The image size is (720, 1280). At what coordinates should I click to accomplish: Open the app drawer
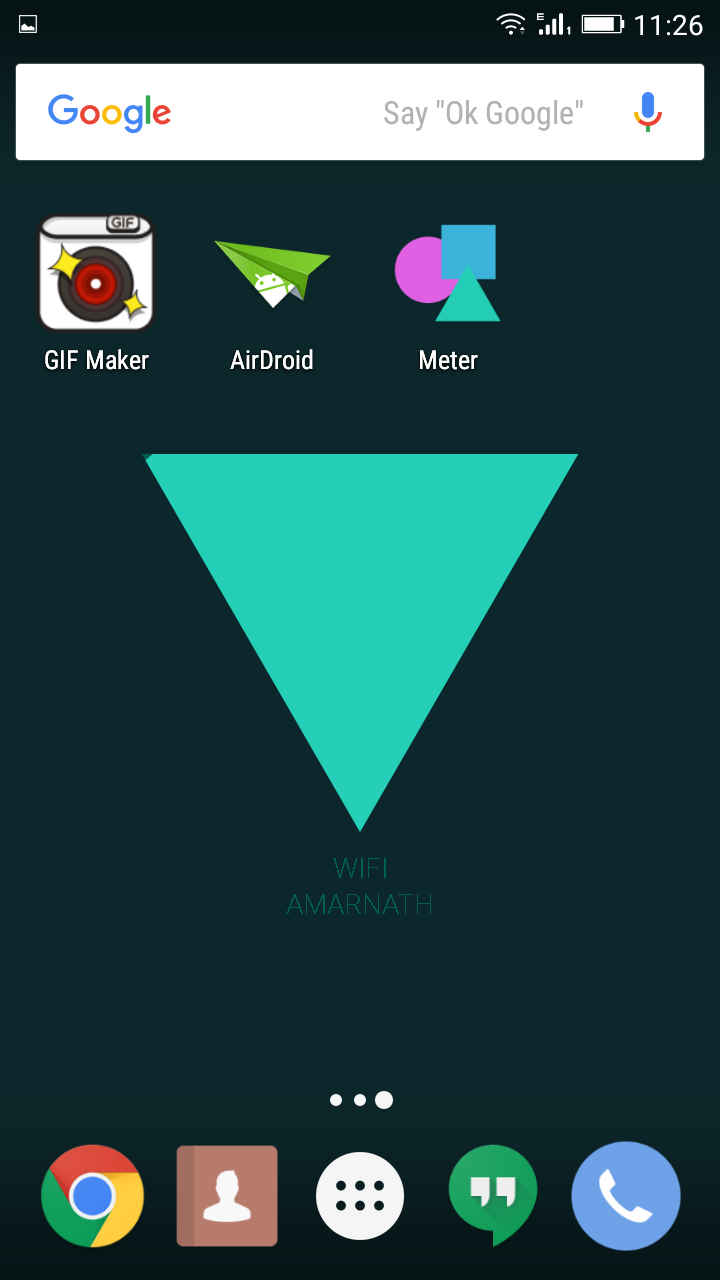[360, 1195]
